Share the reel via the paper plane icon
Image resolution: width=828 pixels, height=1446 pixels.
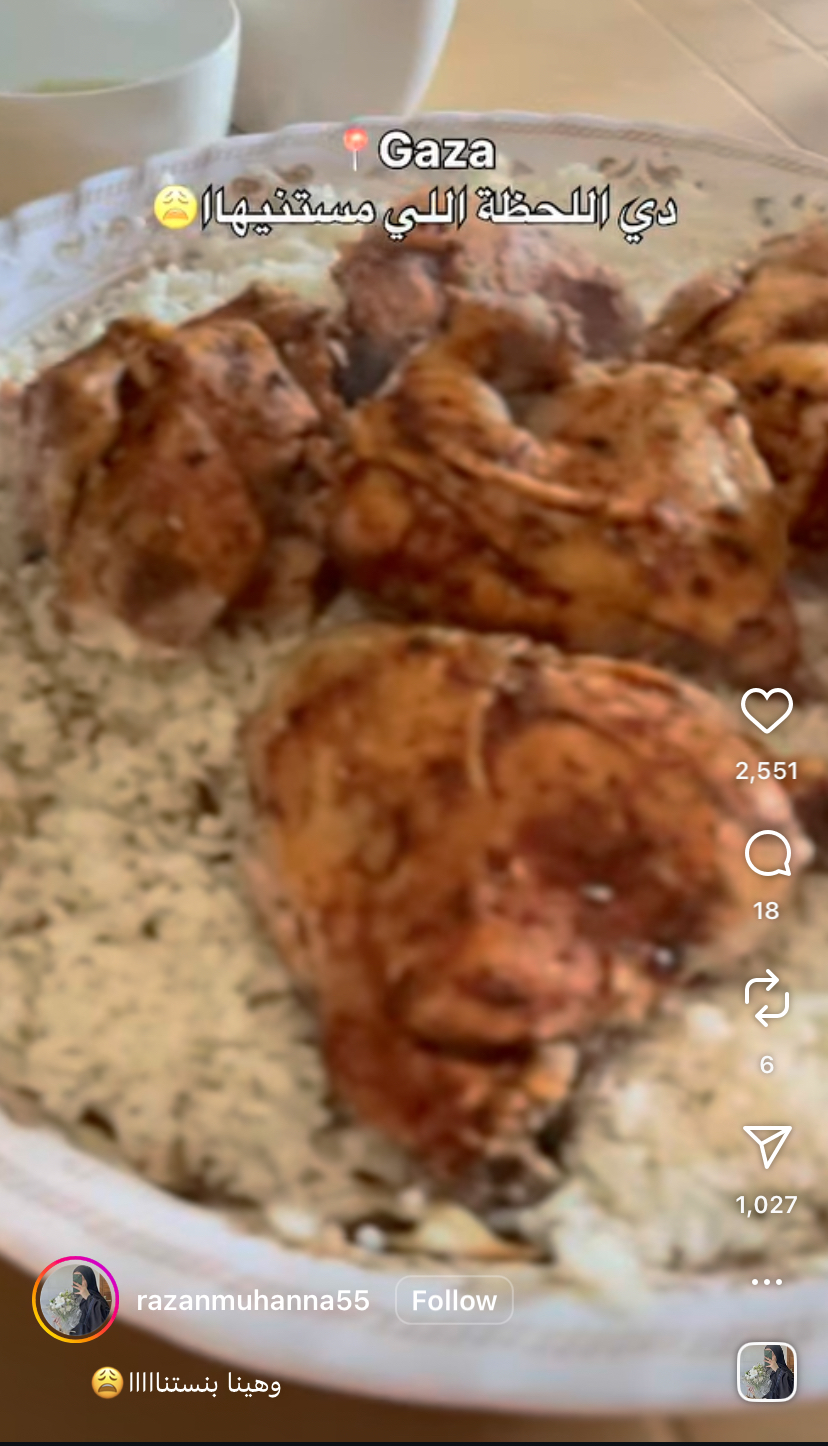click(767, 1146)
